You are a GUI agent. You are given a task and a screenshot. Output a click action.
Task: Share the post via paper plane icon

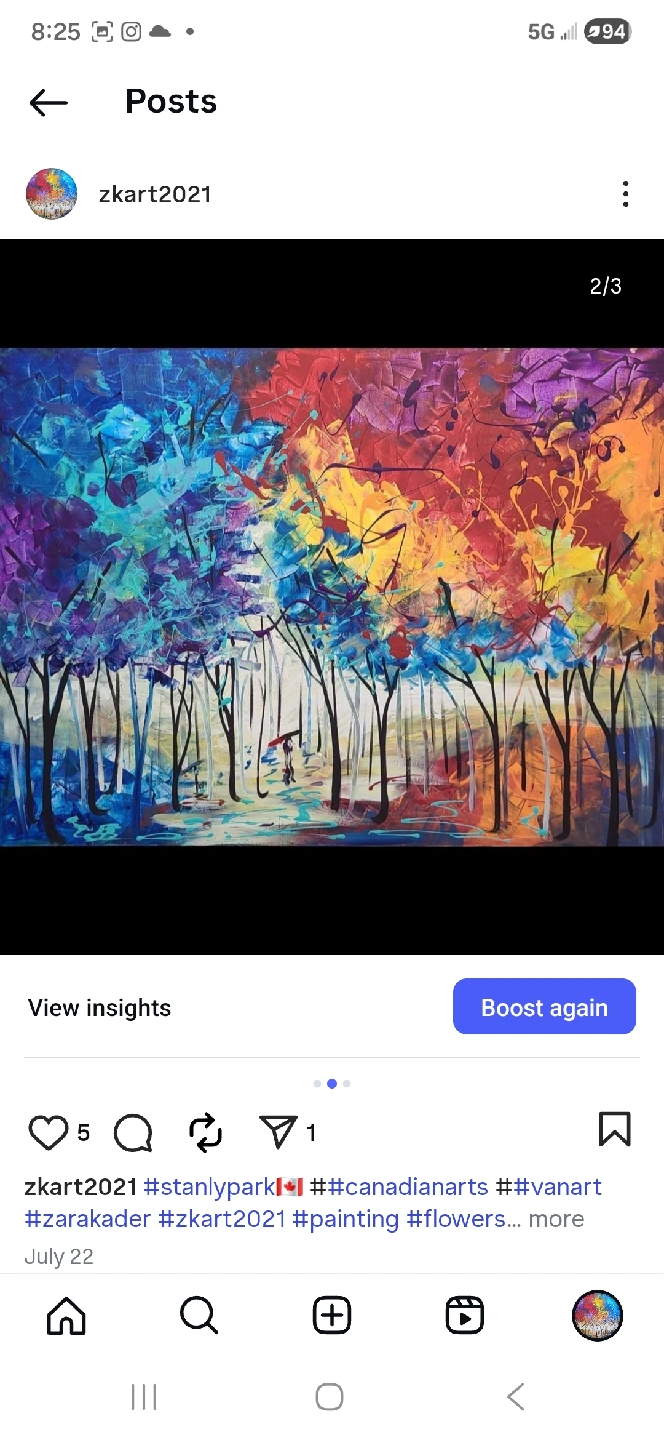[279, 1132]
